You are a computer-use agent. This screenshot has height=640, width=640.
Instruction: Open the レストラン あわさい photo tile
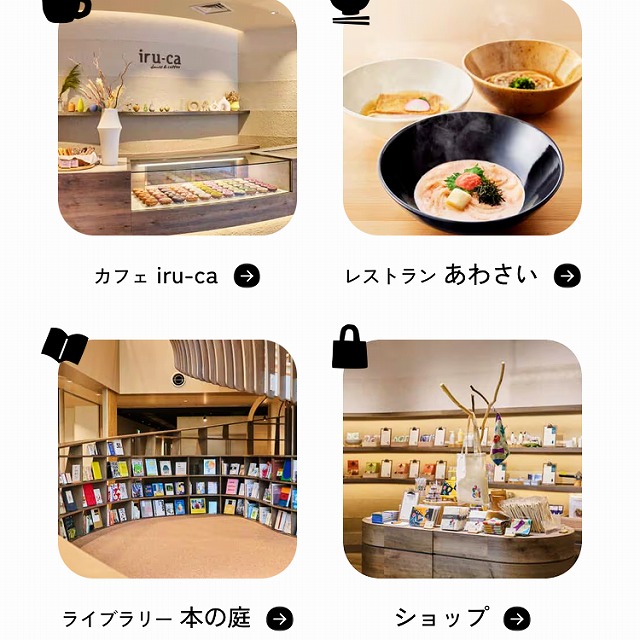point(462,118)
